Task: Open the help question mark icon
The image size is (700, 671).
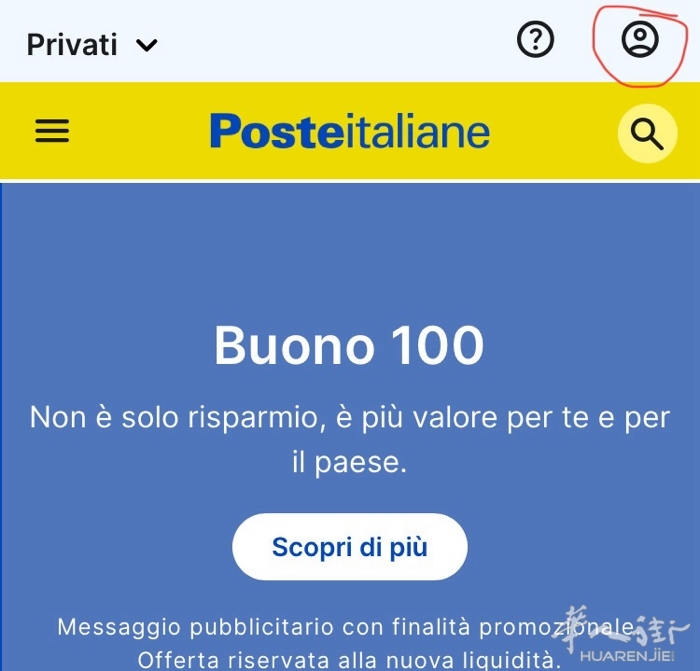Action: point(535,40)
